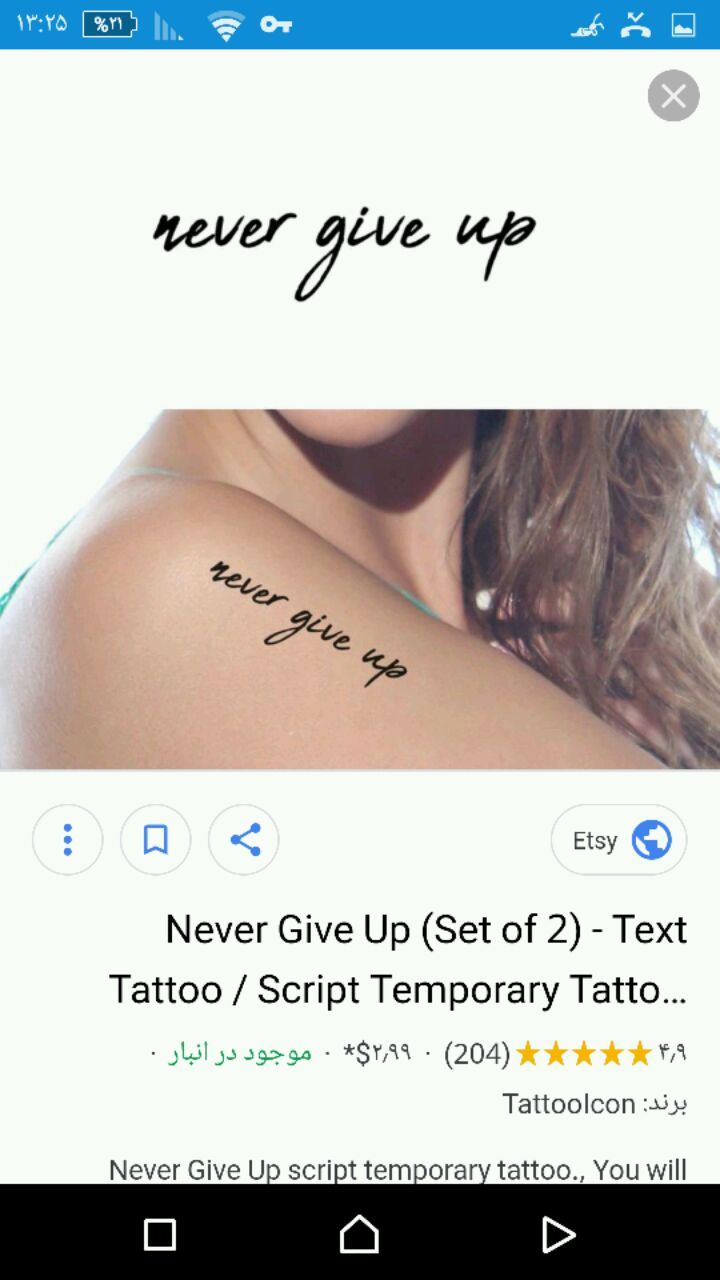Visit the Etsy website

[619, 840]
